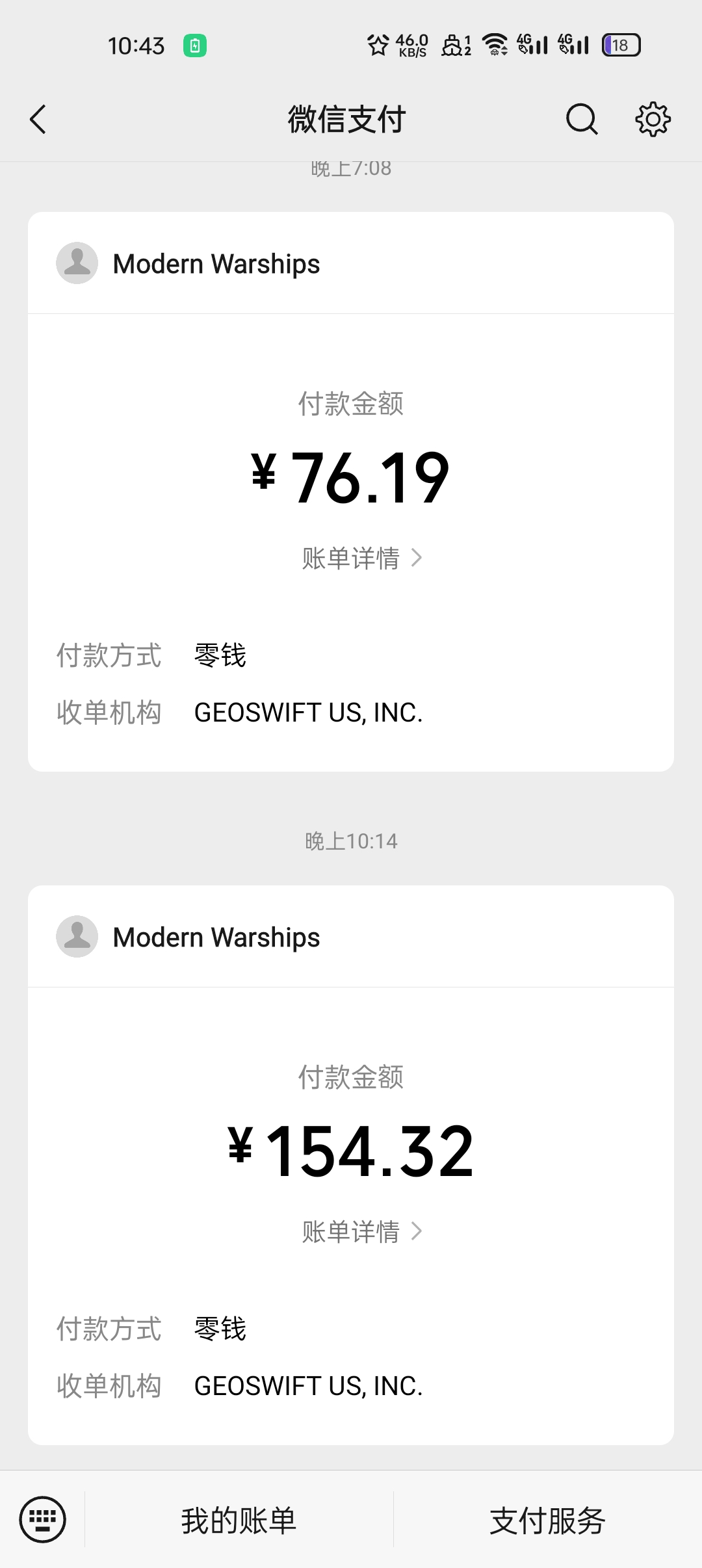
Task: Go back from the 微信支付 screen
Action: pyautogui.click(x=38, y=120)
